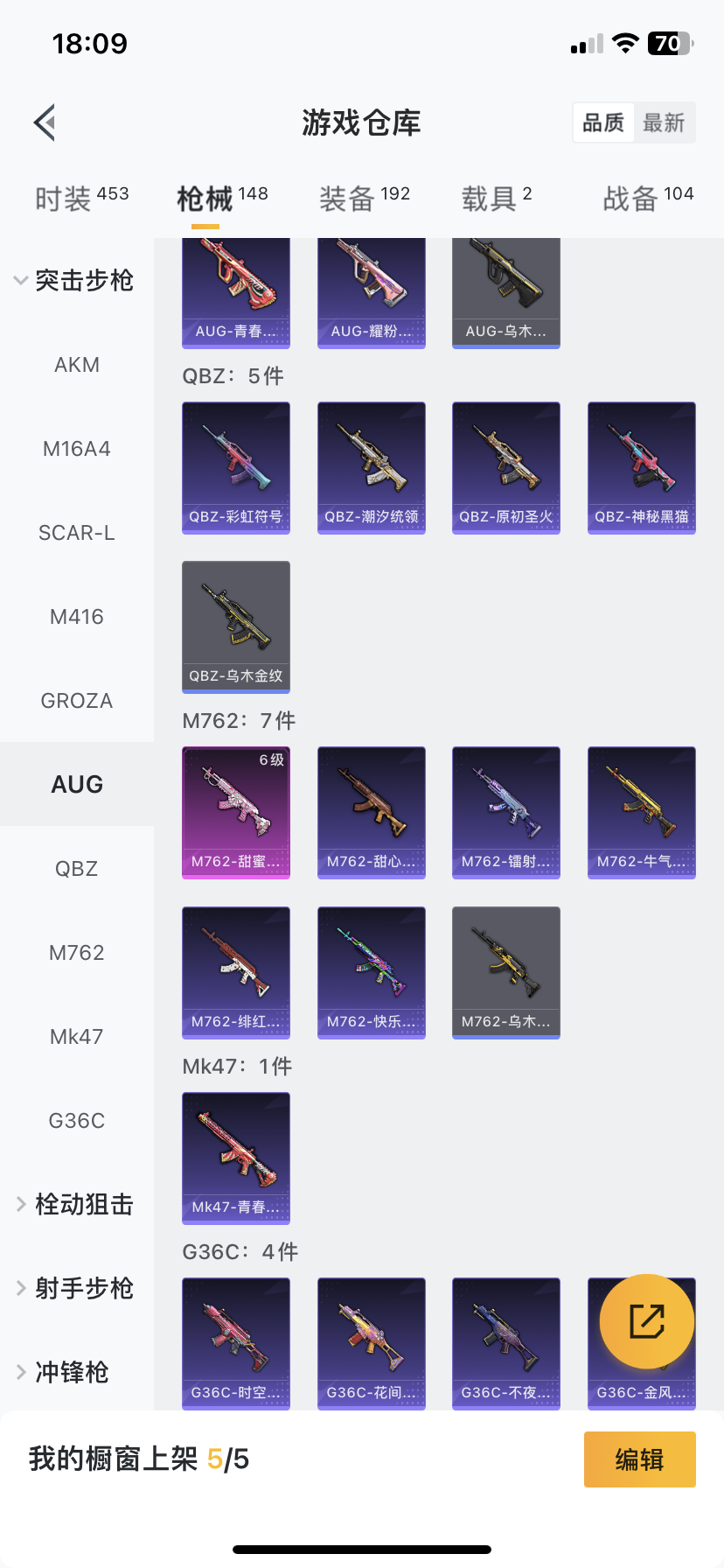
Task: Open the 载具 tab
Action: [496, 199]
